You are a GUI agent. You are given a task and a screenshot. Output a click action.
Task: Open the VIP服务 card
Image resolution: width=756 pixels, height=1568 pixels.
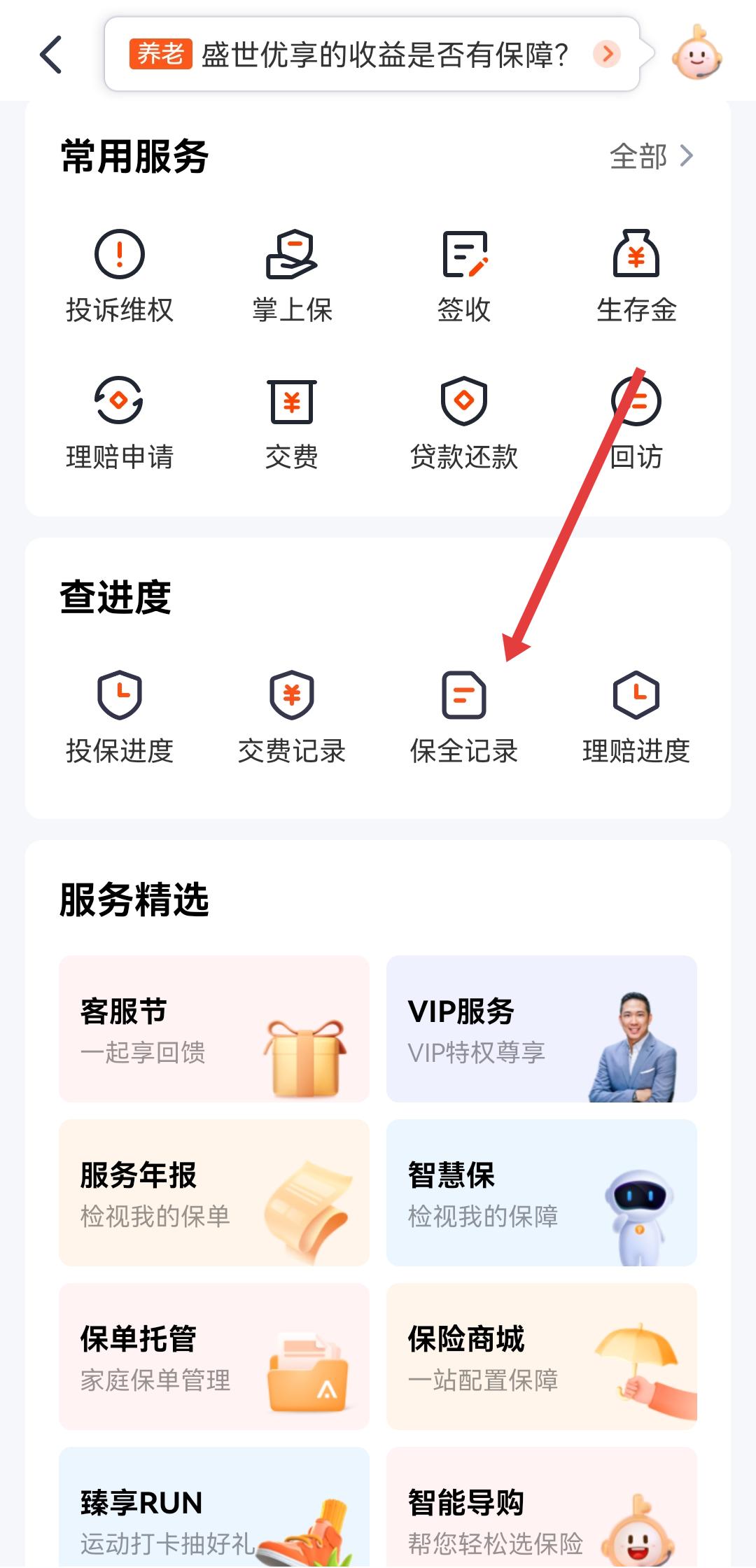541,1028
